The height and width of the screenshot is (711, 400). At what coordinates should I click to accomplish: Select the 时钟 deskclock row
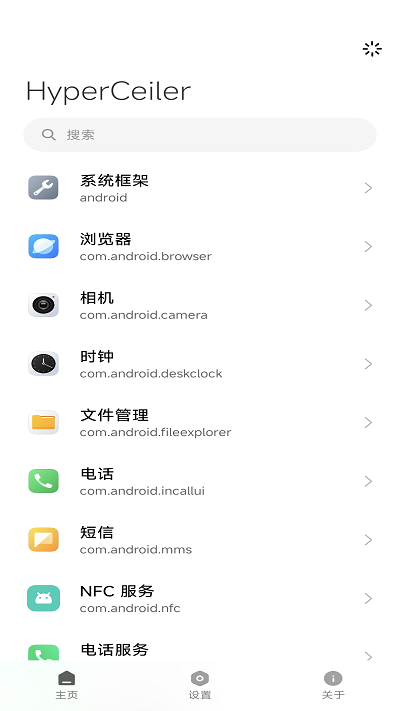click(200, 364)
